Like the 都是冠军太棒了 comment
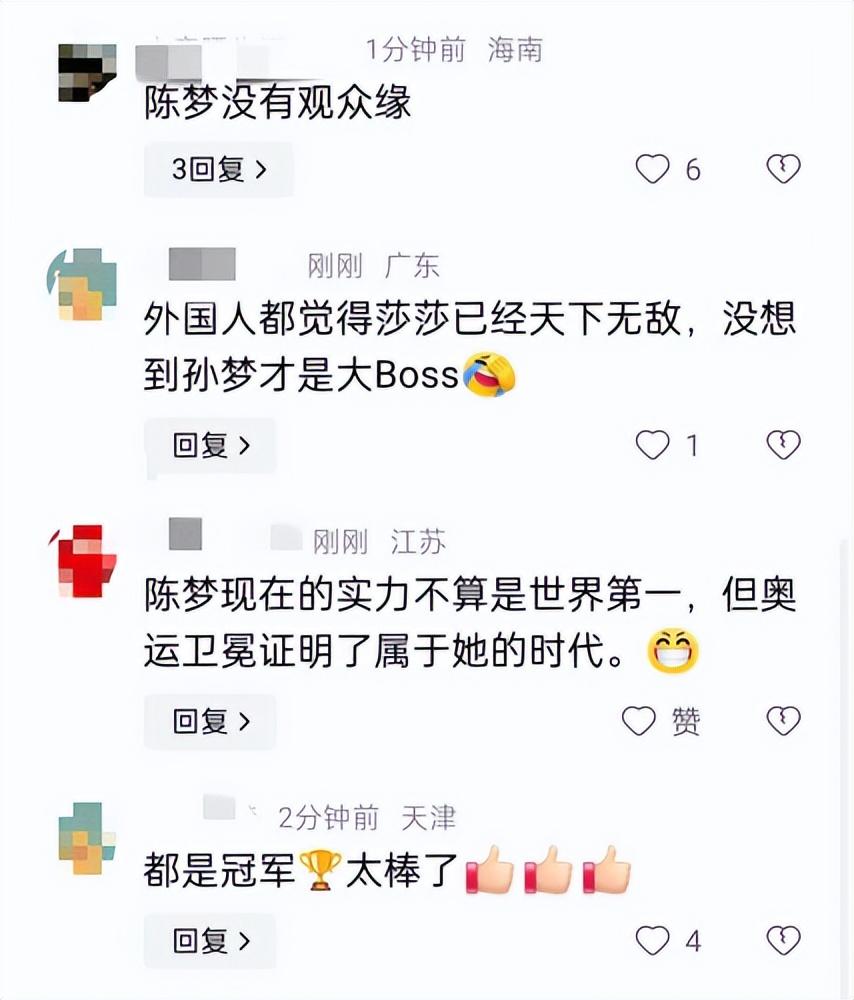Screen dimensions: 854x1000 653,940
